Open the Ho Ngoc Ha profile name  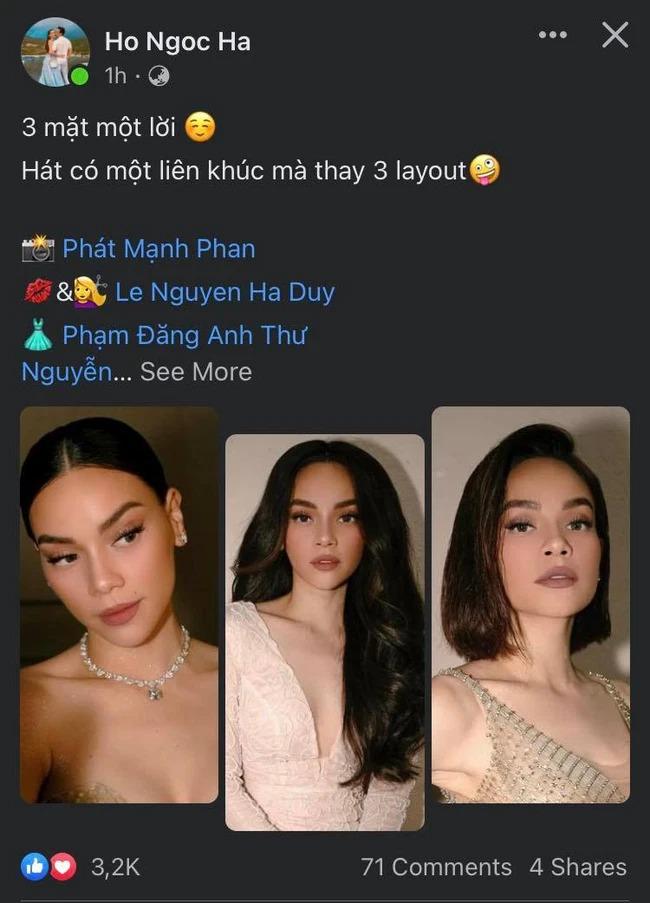(x=177, y=41)
